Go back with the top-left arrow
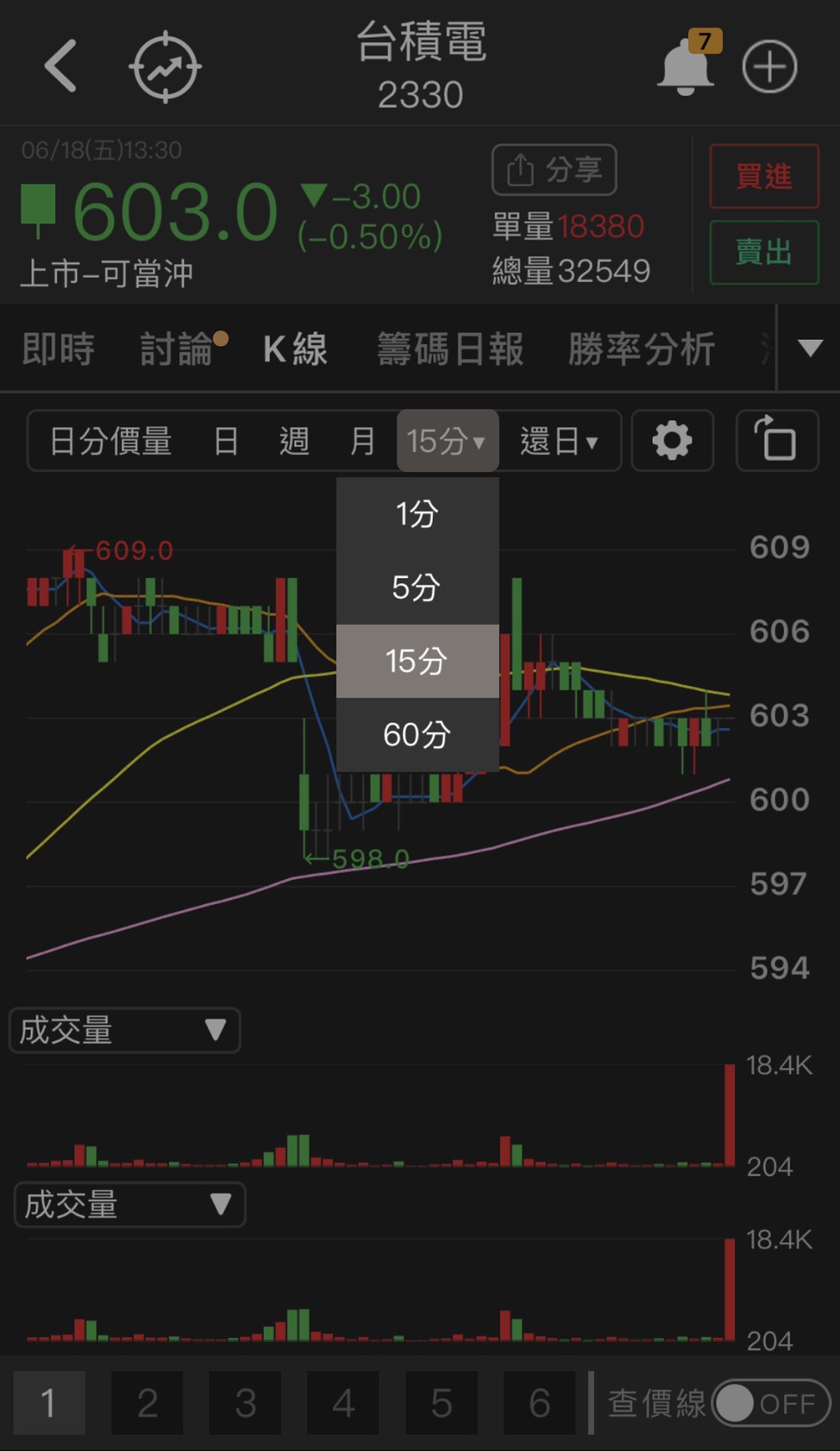840x1451 pixels. tap(61, 66)
